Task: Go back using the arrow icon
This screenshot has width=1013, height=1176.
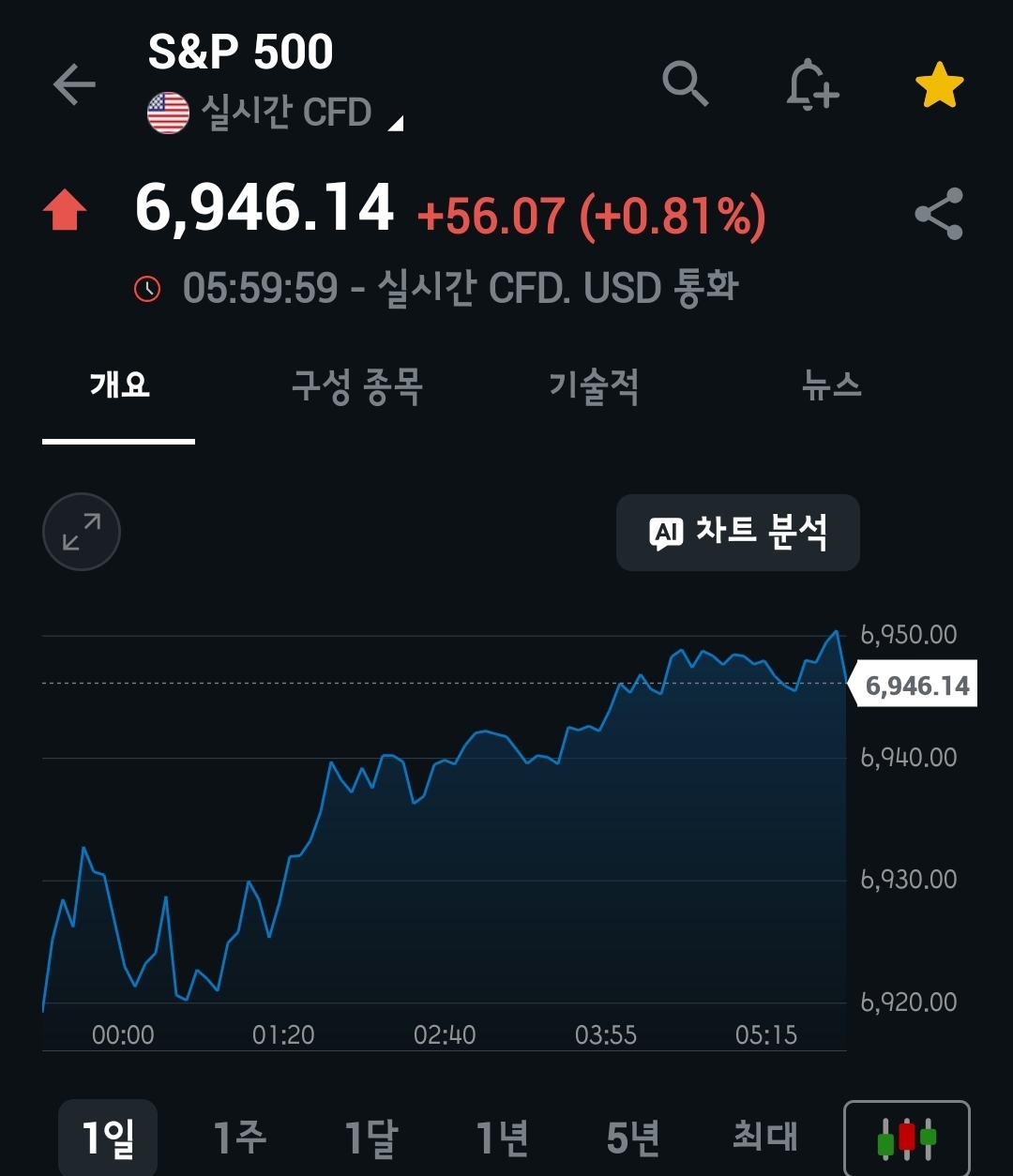Action: 74,84
